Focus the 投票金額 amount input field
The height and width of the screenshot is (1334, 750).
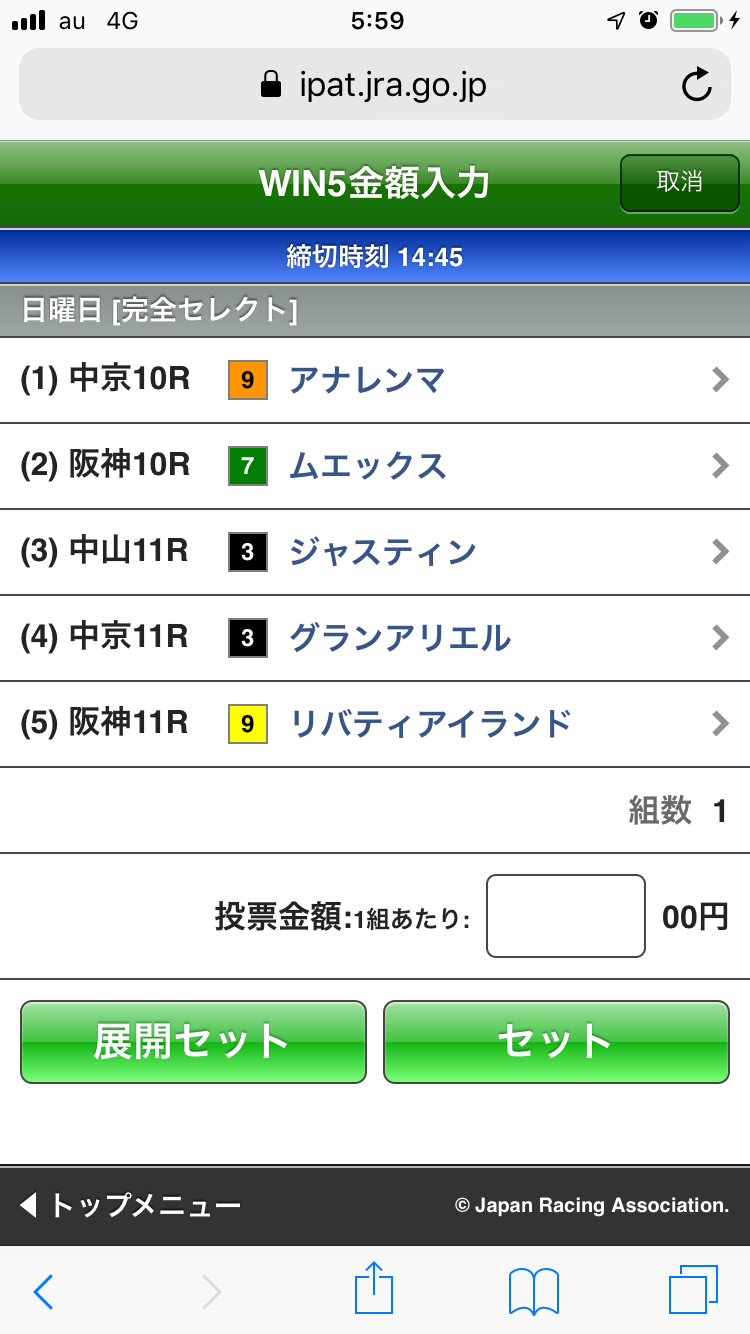point(565,916)
